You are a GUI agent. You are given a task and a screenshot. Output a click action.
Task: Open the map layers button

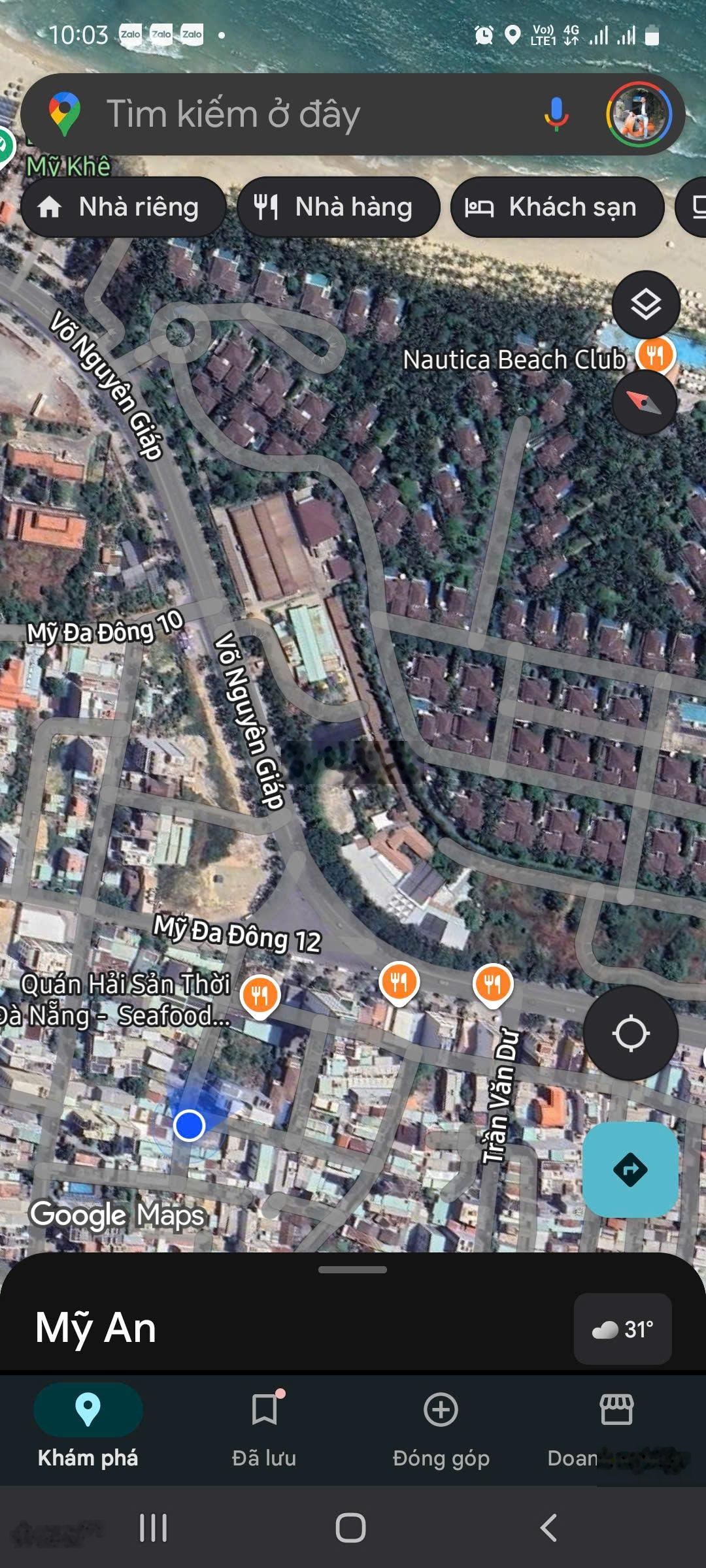pos(646,304)
